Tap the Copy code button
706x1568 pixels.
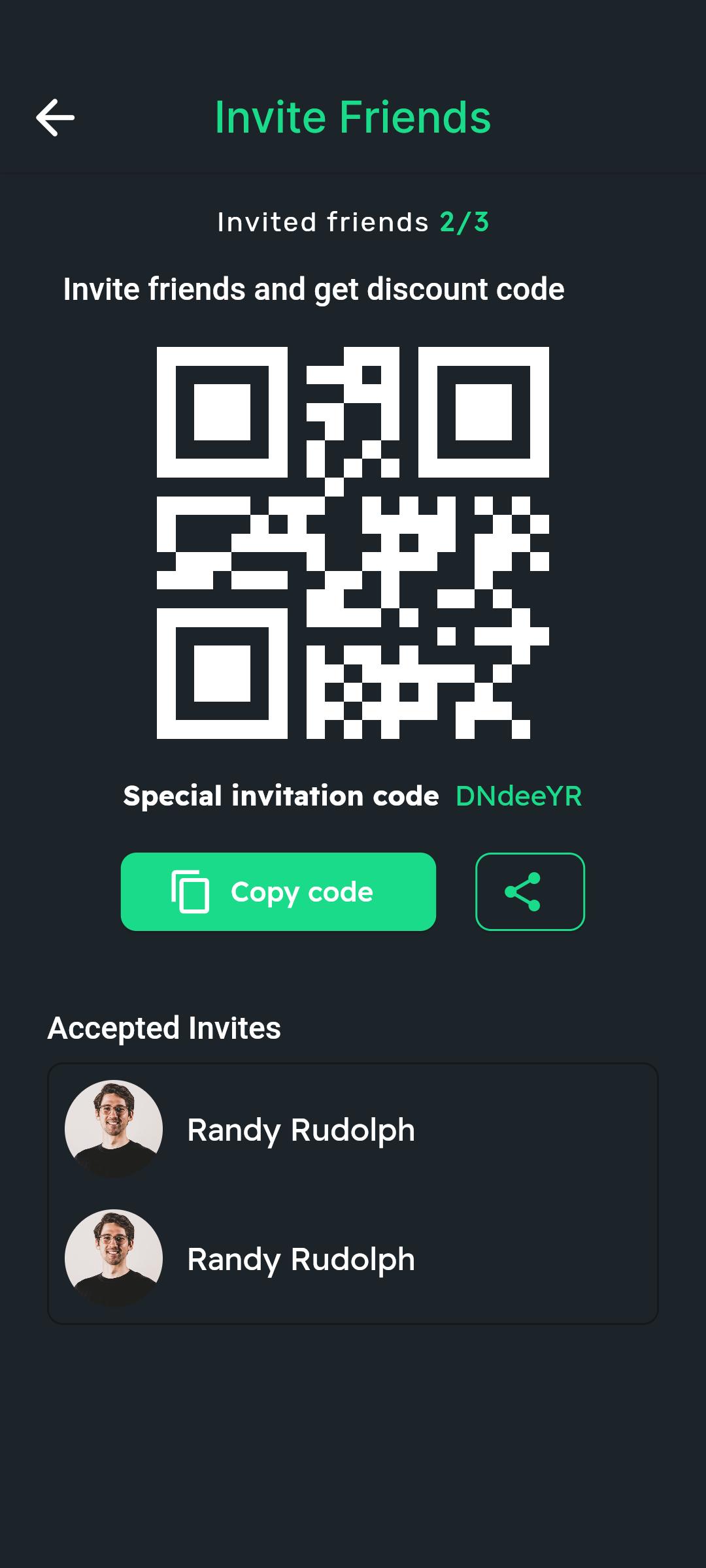[x=278, y=892]
